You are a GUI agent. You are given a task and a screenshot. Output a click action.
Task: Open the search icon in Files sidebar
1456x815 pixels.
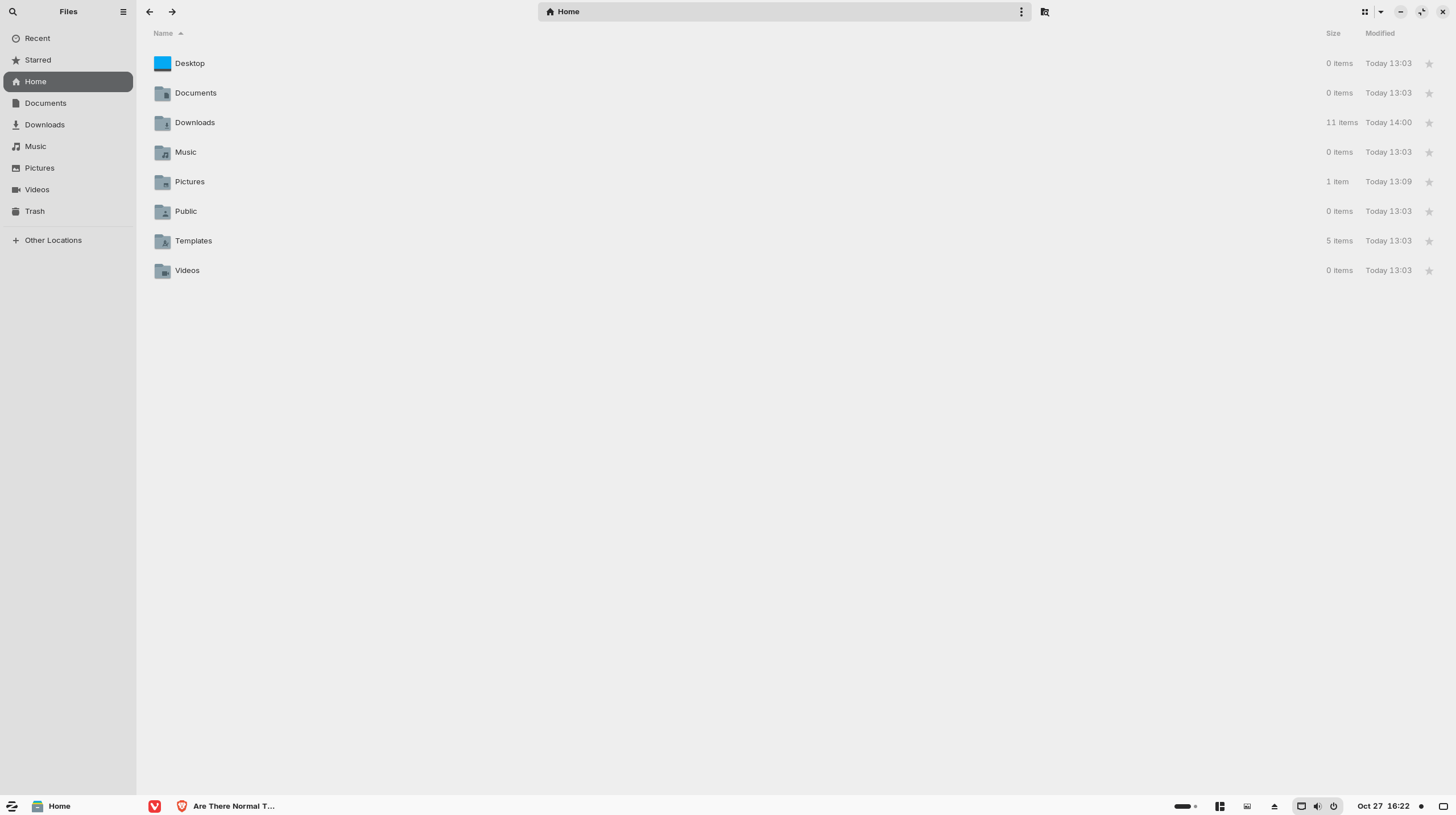tap(13, 12)
